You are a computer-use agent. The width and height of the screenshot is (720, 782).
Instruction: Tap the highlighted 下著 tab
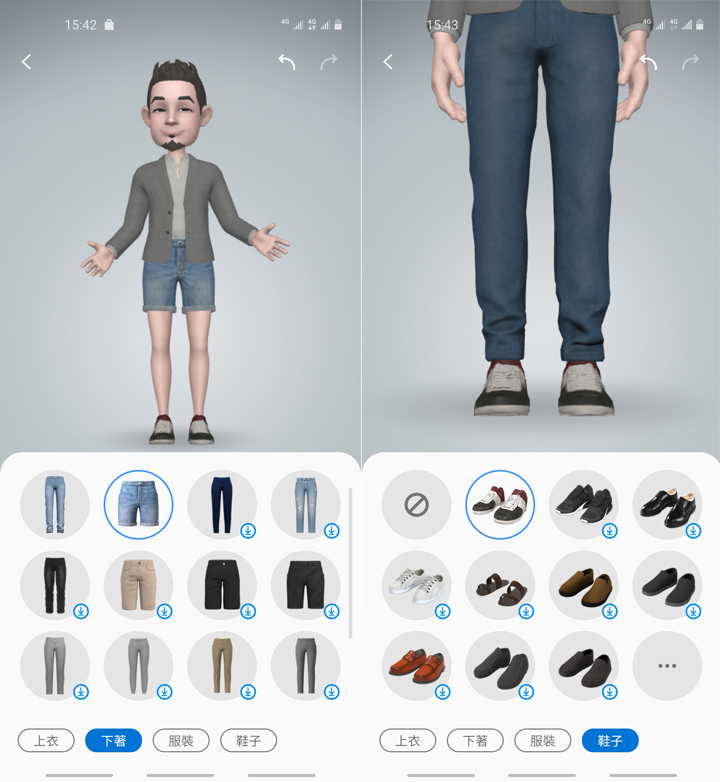click(x=113, y=741)
